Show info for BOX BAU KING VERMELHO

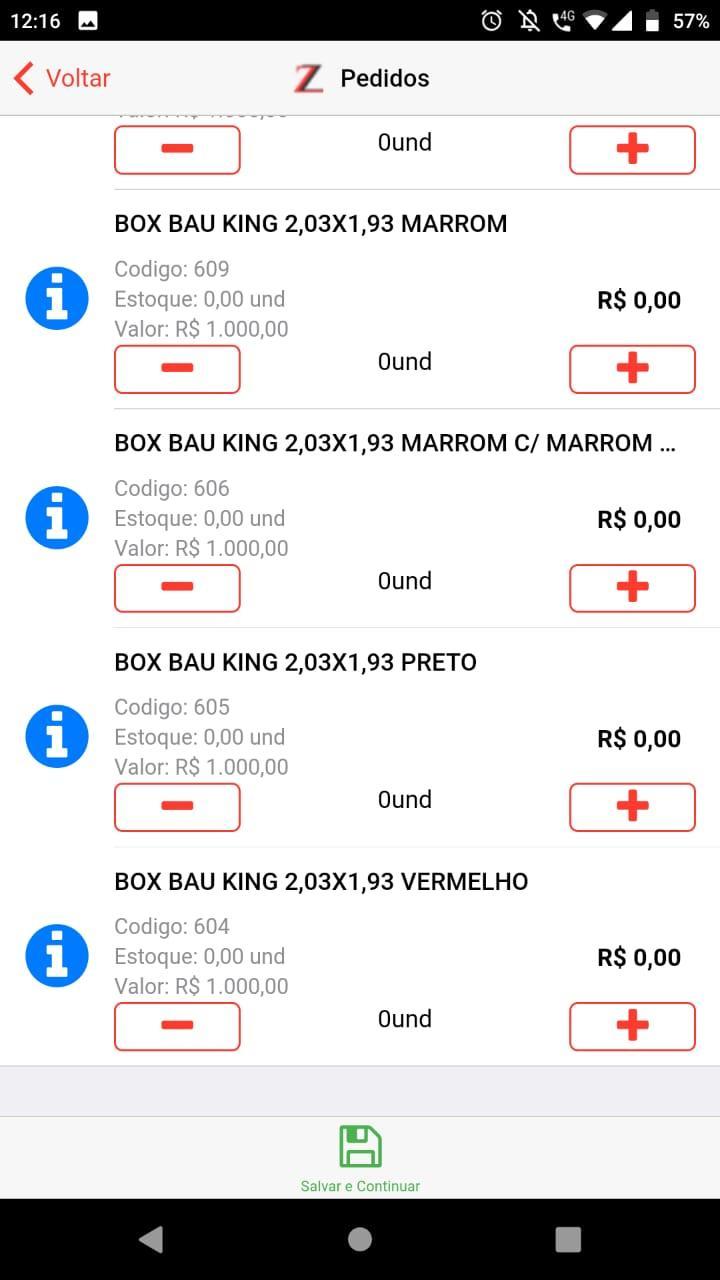tap(57, 956)
